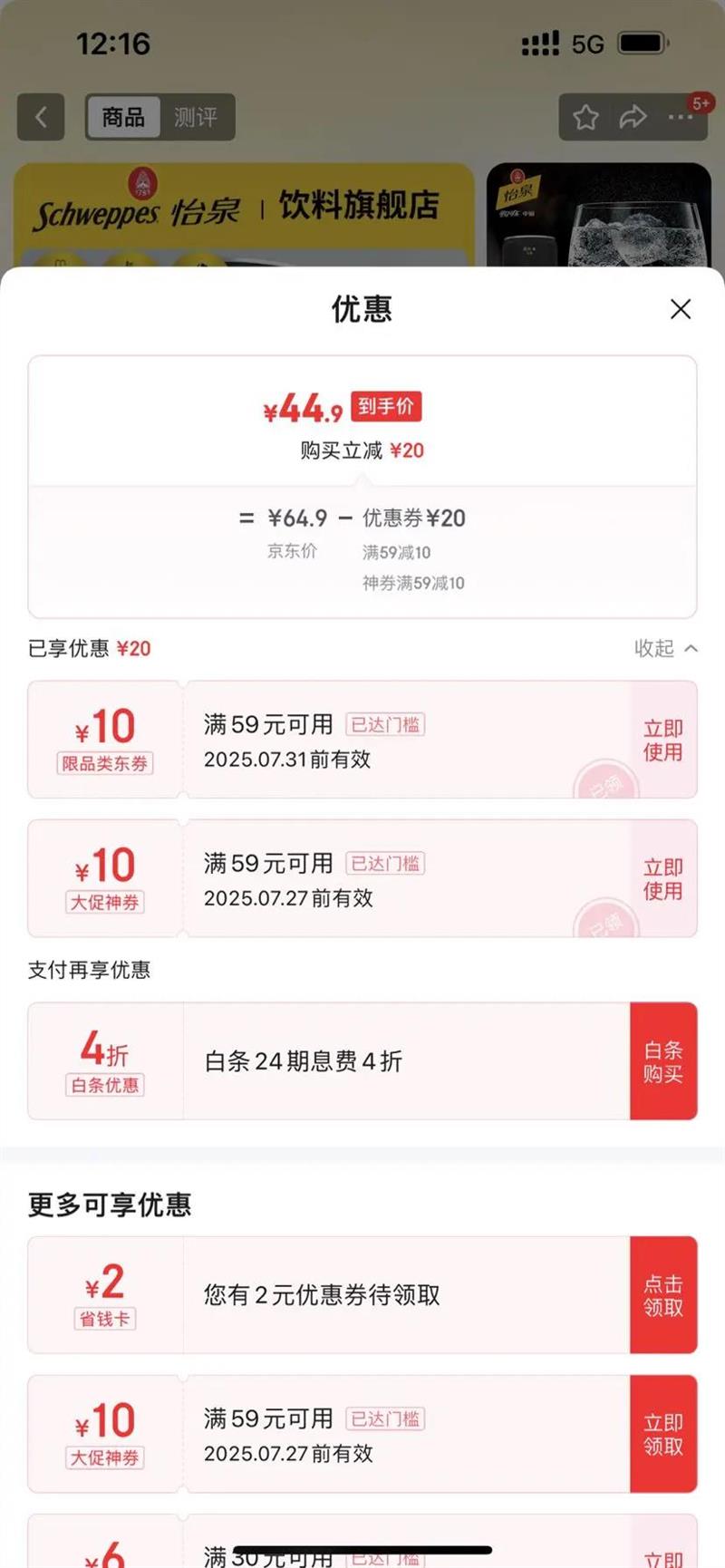Share this product page
Screen dimensions: 725x1568
click(633, 117)
